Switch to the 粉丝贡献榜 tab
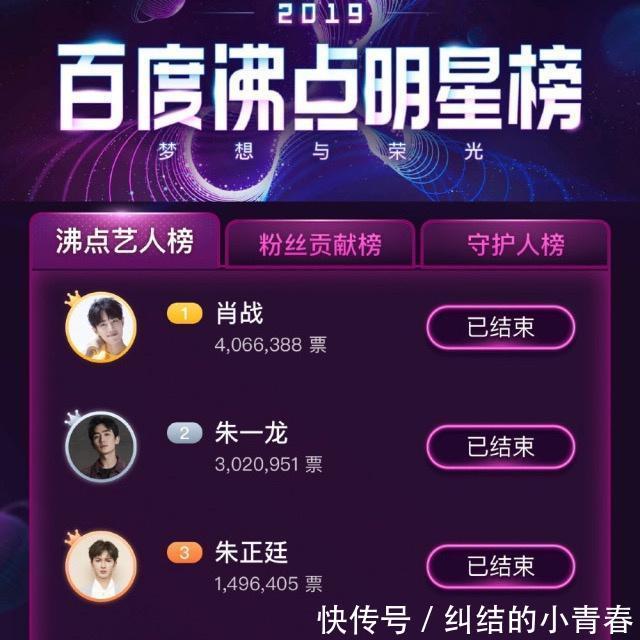Screen dimensions: 640x640 point(321,245)
